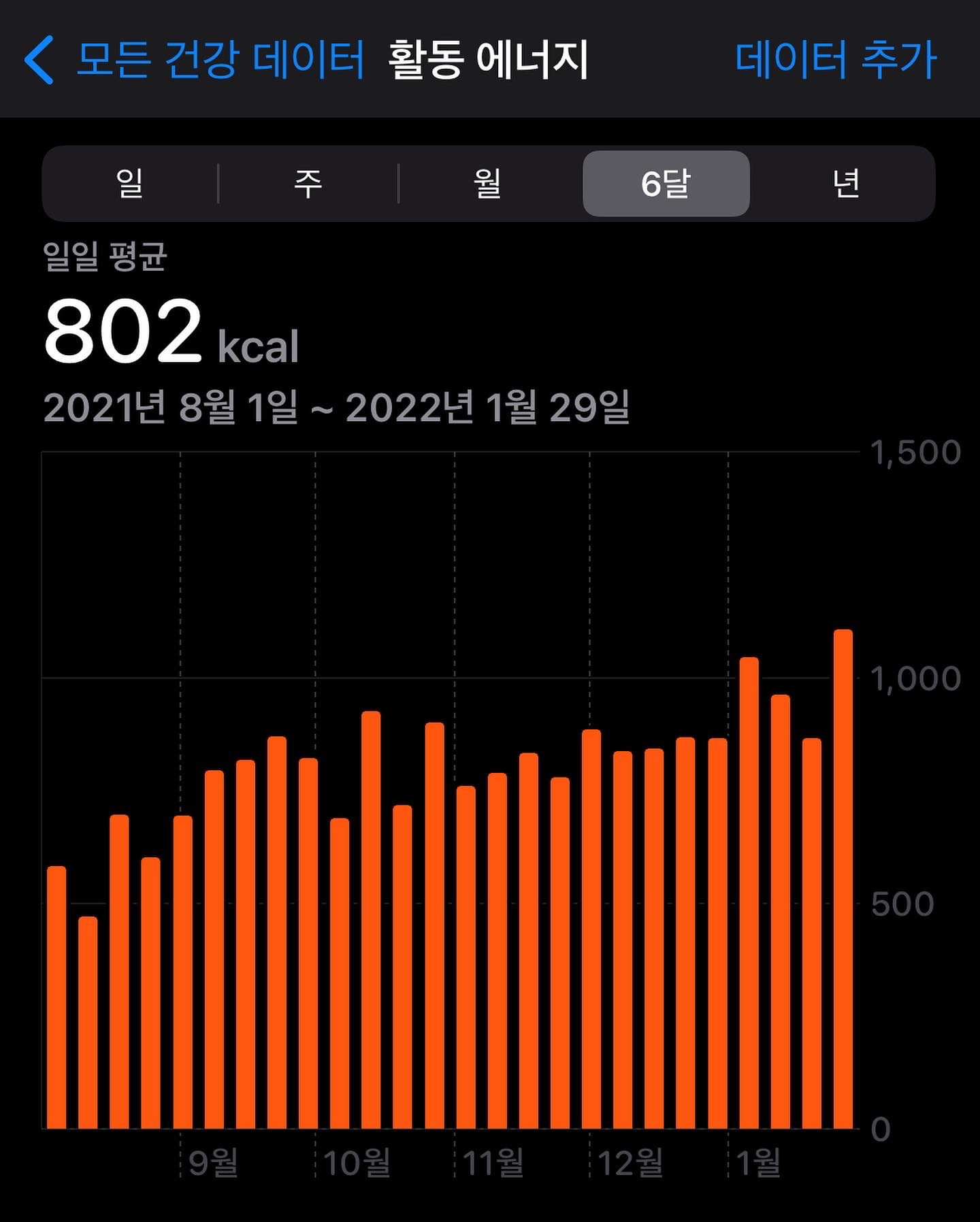Screen dimensions: 980x1222
Task: Select the 6달 (six months) segment
Action: click(x=666, y=184)
